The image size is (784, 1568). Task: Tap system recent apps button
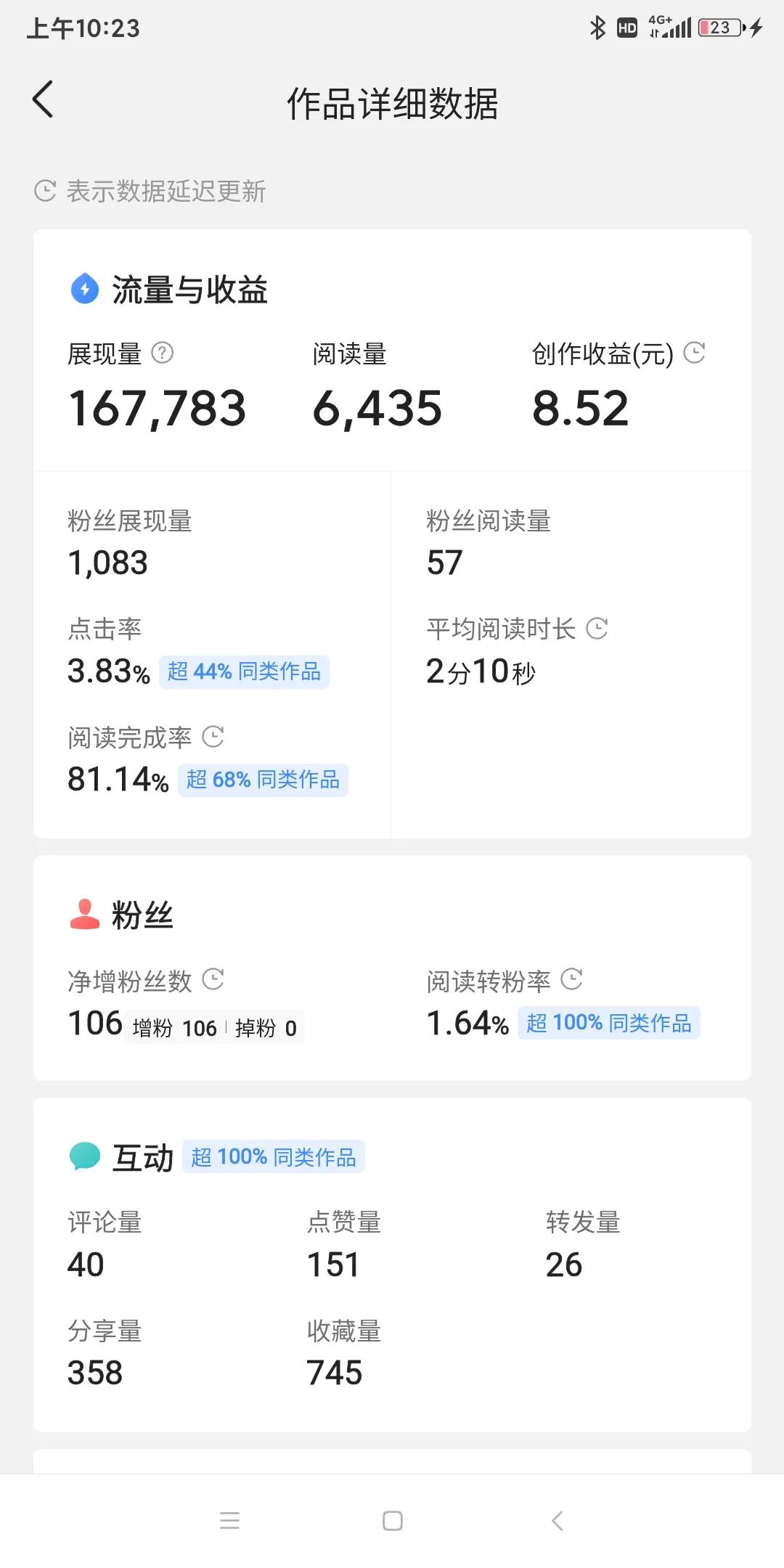229,1521
